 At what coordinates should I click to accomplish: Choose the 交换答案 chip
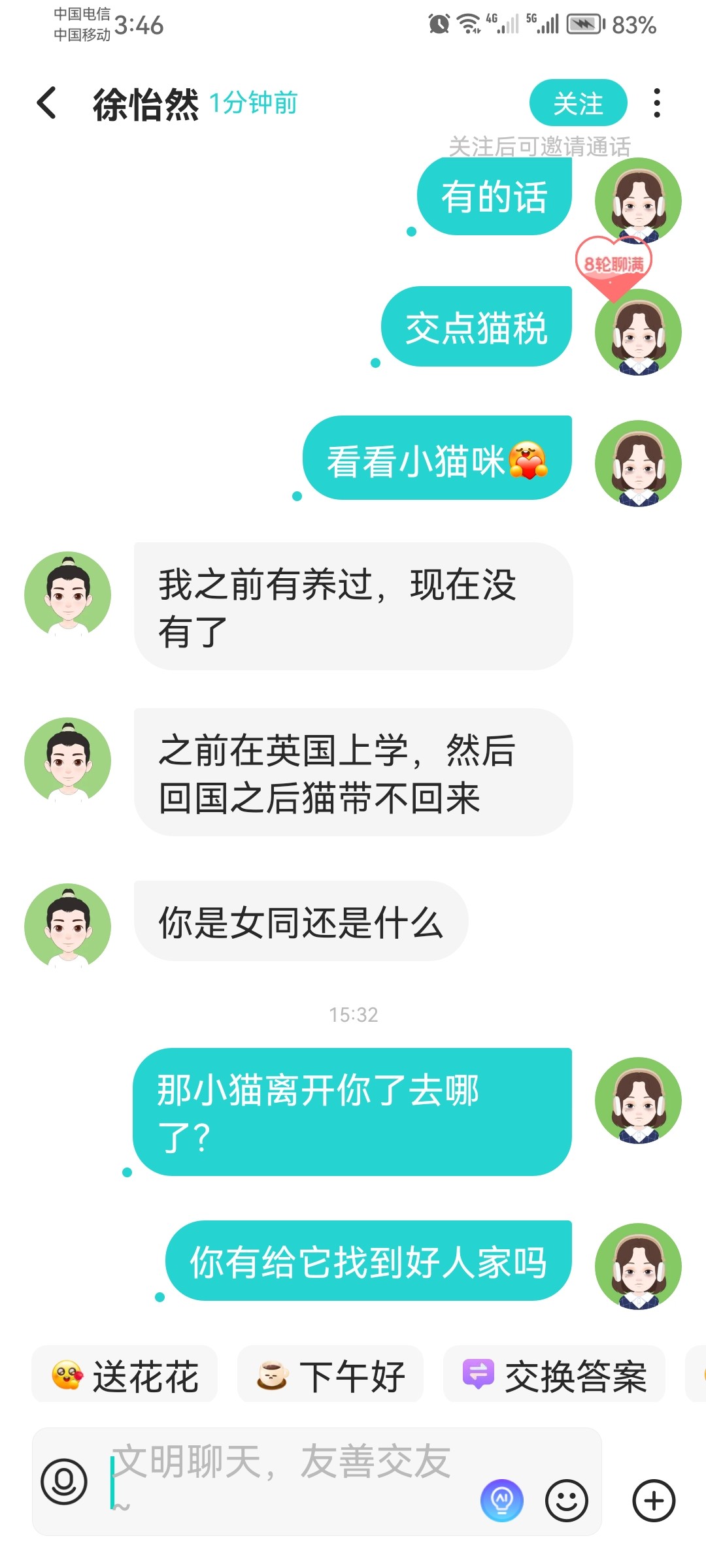pos(554,1375)
